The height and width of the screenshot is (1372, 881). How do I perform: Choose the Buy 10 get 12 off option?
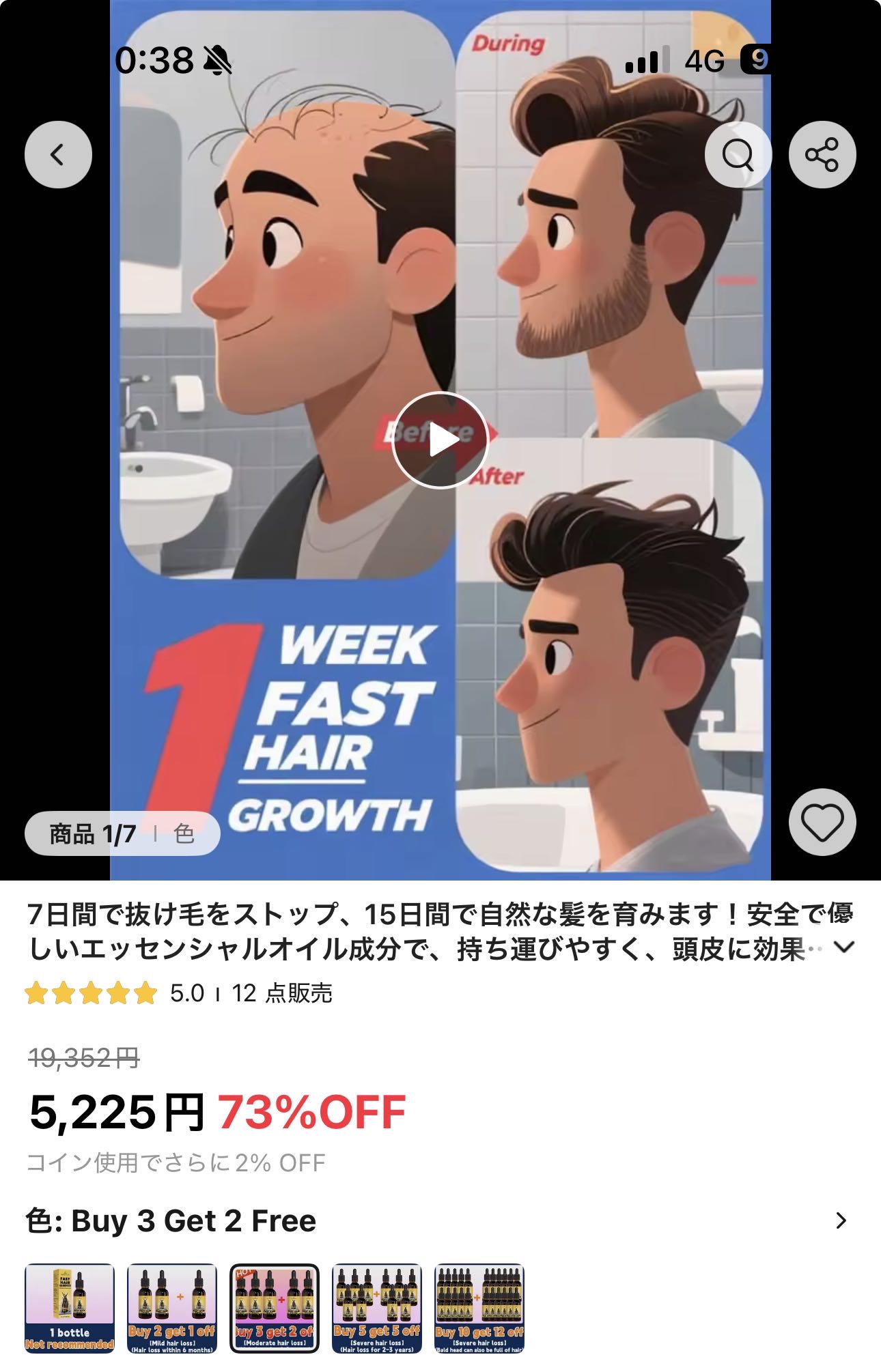pyautogui.click(x=479, y=1308)
